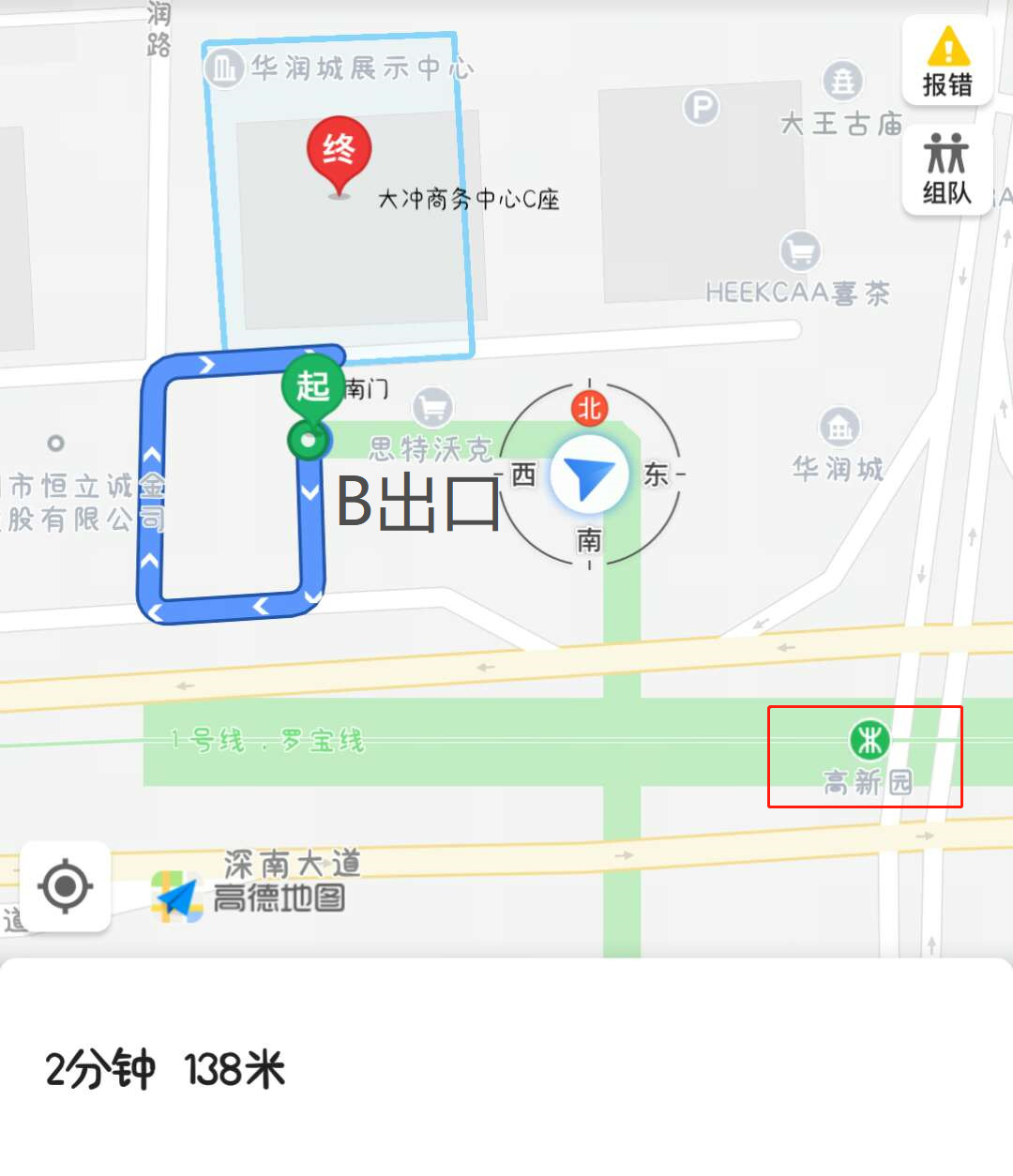Screen dimensions: 1013x1176
Task: Recenter map on my current location
Action: coord(65,886)
